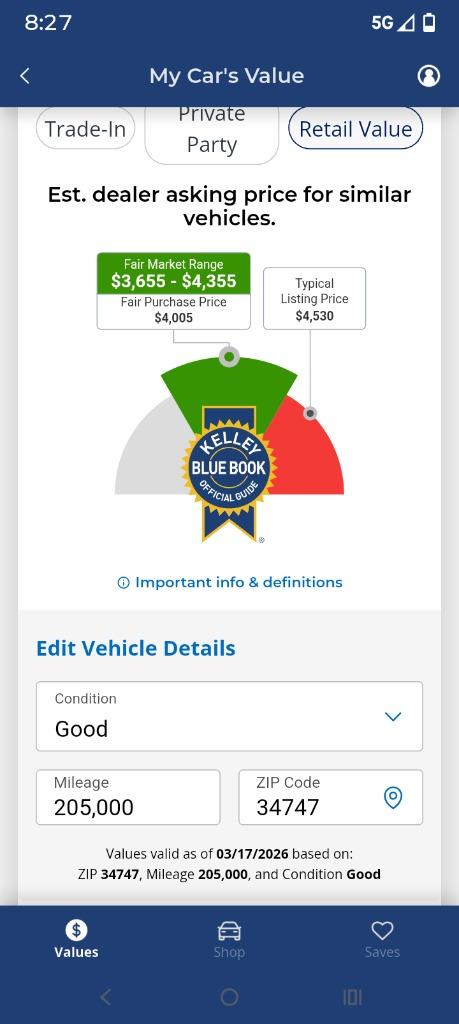This screenshot has width=459, height=1024.
Task: Select the Retail Value chip
Action: (x=356, y=129)
